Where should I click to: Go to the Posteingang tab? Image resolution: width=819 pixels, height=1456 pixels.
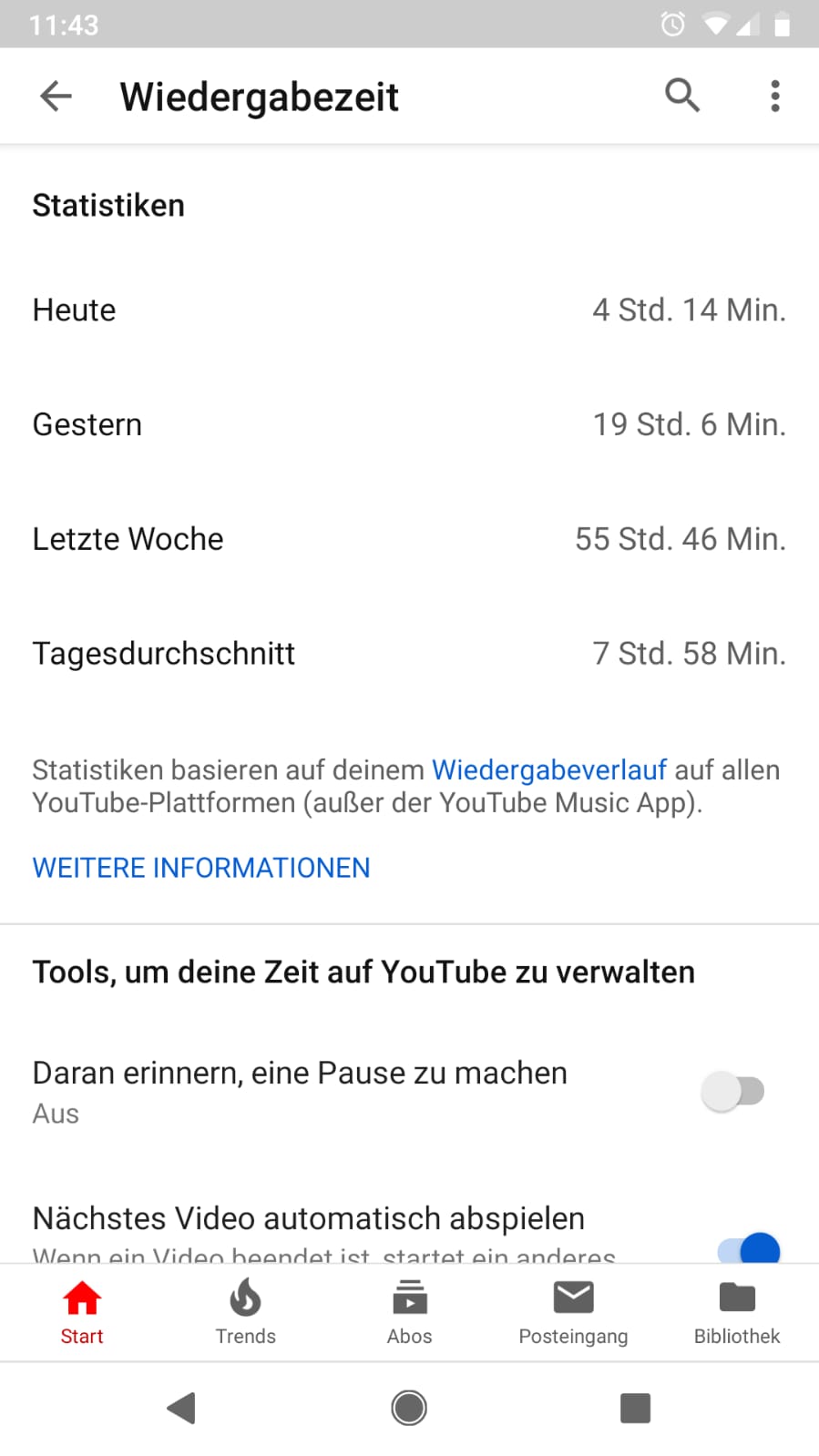pyautogui.click(x=573, y=1311)
